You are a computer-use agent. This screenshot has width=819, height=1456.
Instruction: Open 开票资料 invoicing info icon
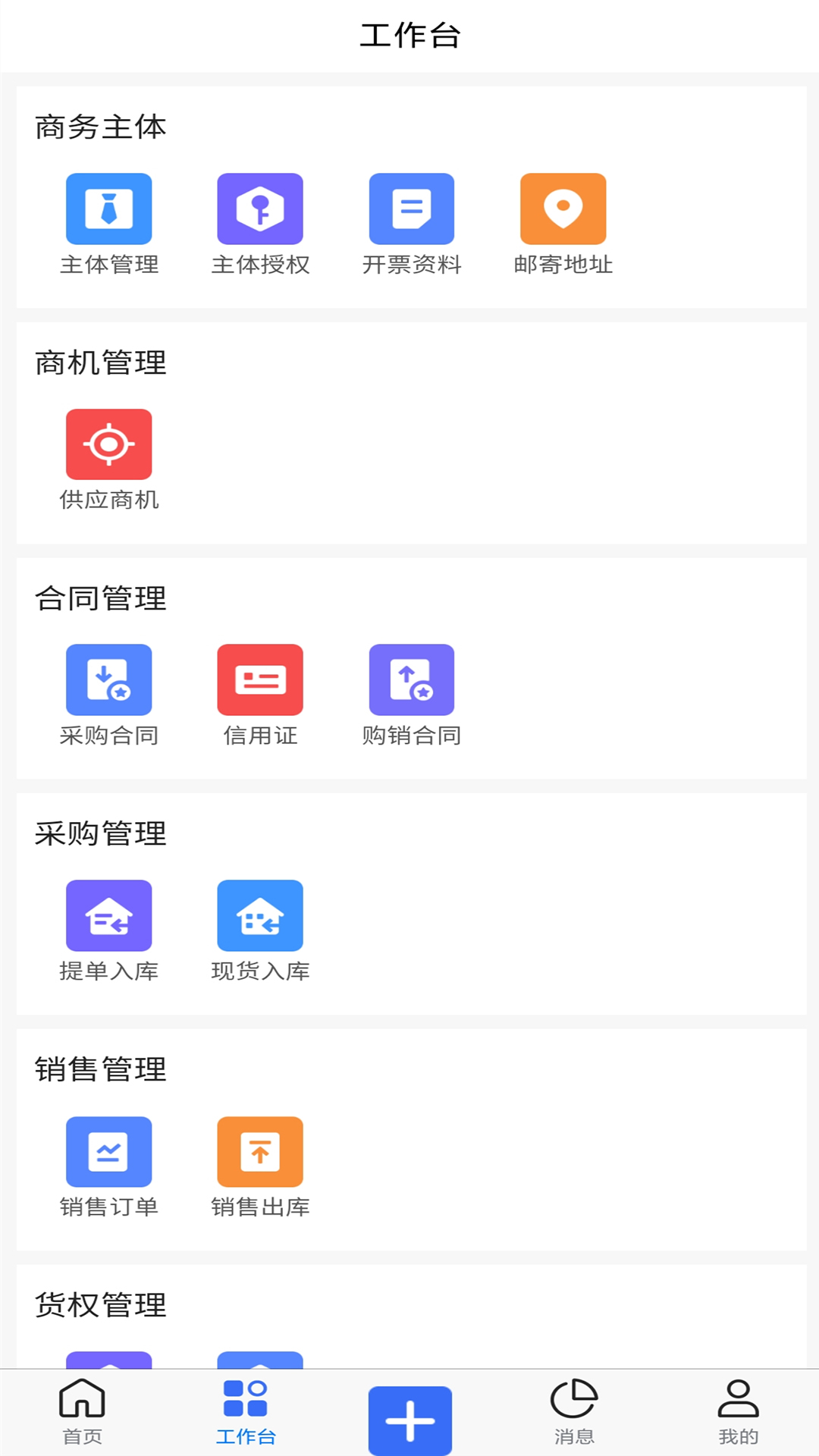click(412, 208)
